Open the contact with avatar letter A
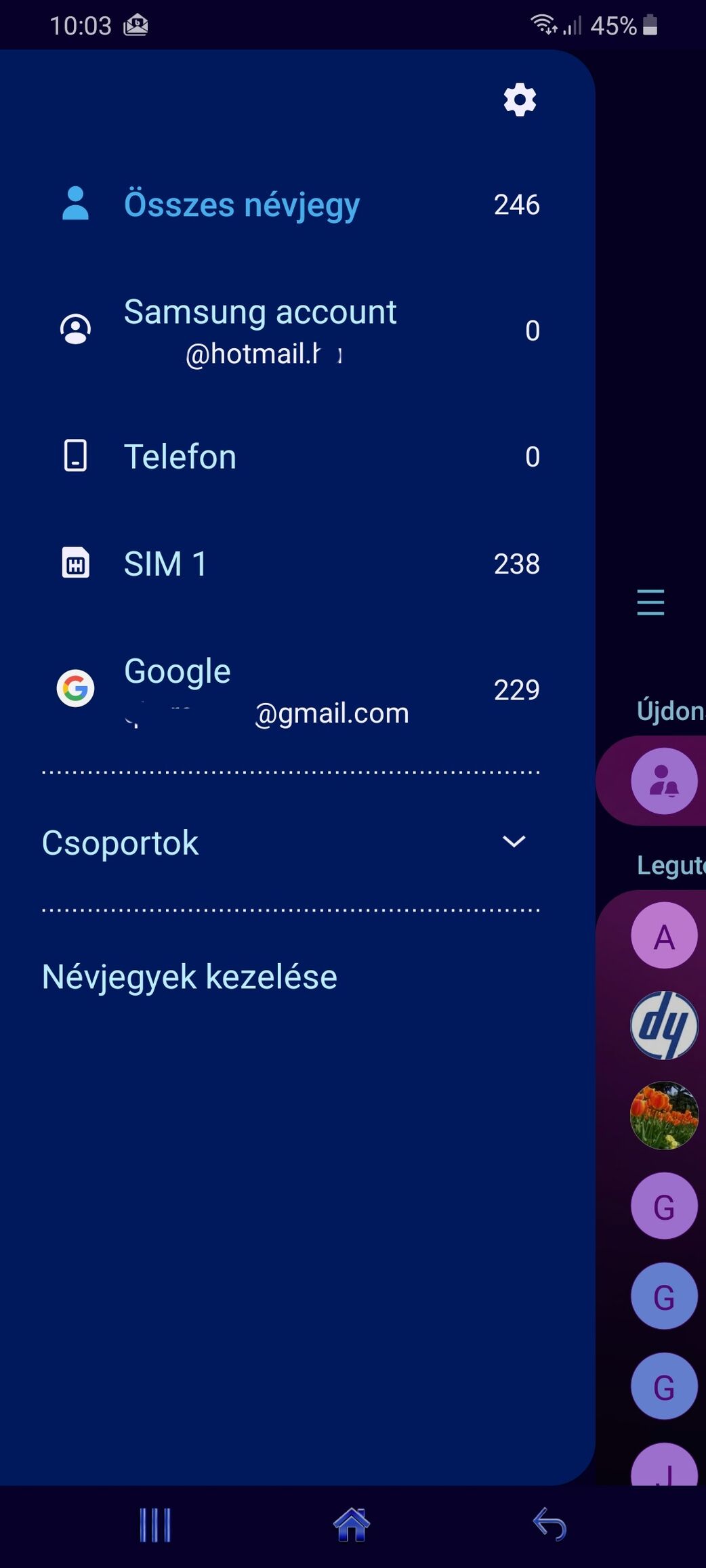Viewport: 706px width, 1568px height. click(x=664, y=935)
